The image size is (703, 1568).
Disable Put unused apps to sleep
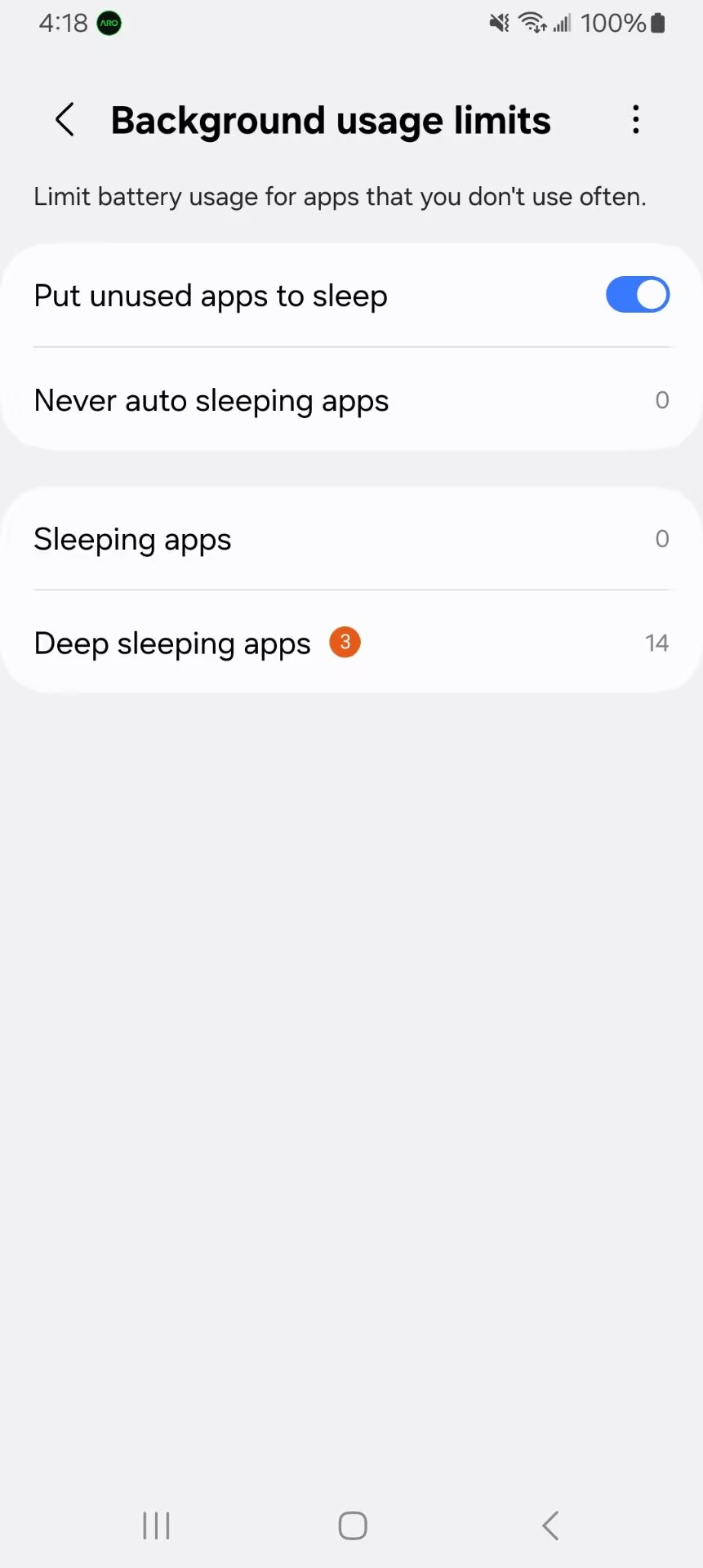tap(638, 295)
